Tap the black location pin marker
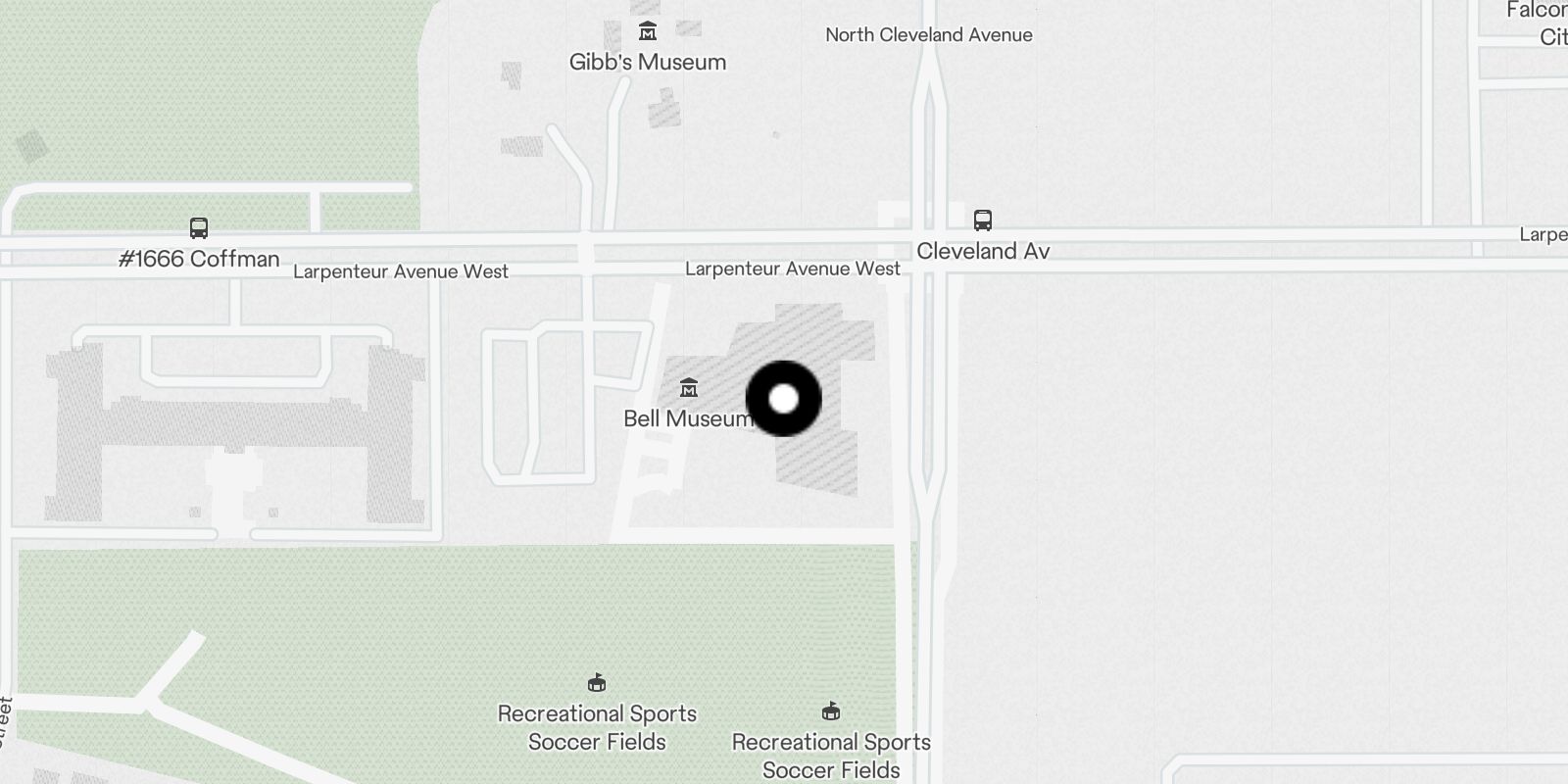Image resolution: width=1568 pixels, height=784 pixels. 783,399
